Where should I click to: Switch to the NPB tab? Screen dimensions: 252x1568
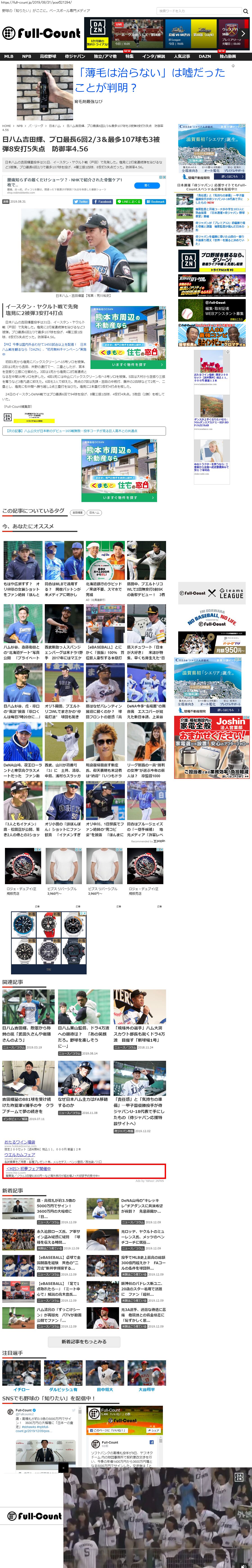click(x=26, y=56)
